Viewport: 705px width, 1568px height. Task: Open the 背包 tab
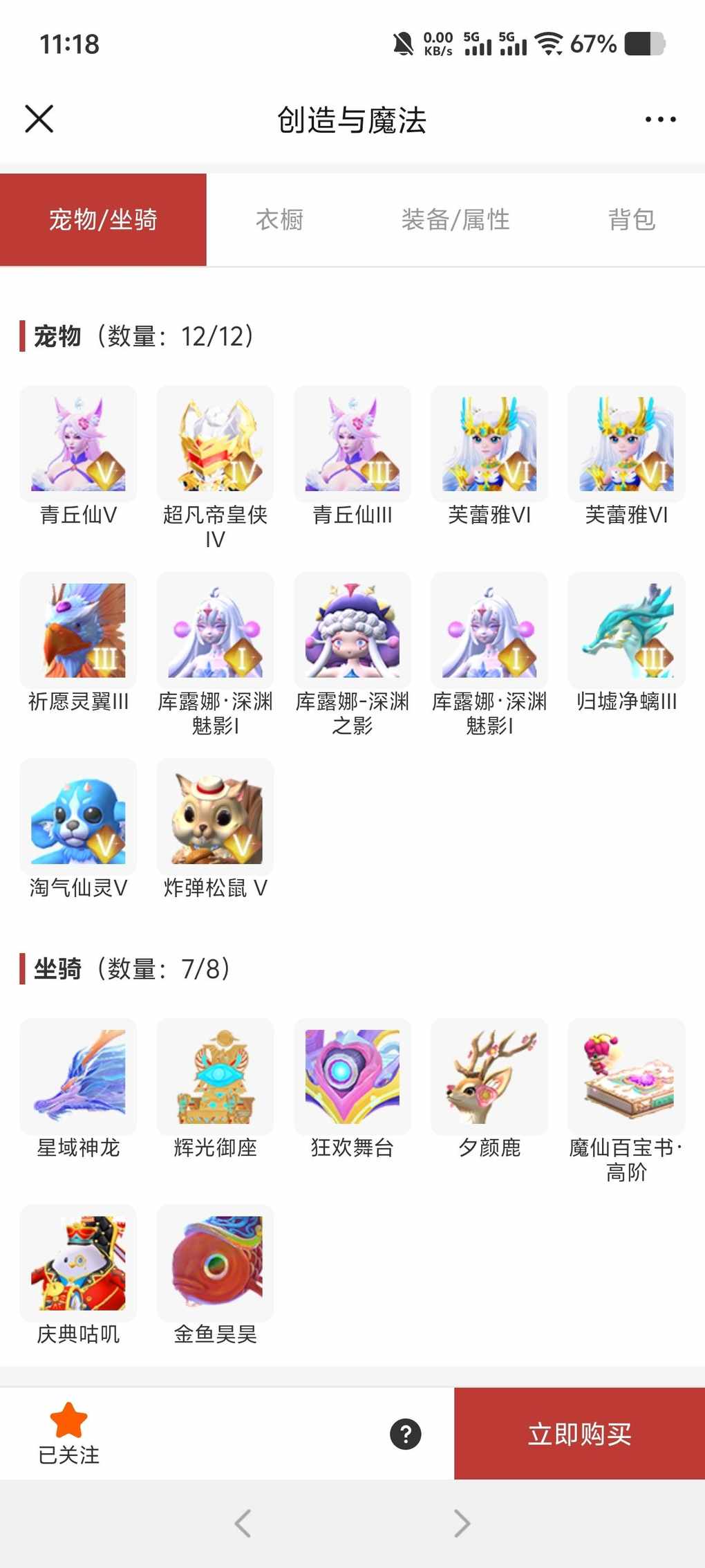point(631,220)
